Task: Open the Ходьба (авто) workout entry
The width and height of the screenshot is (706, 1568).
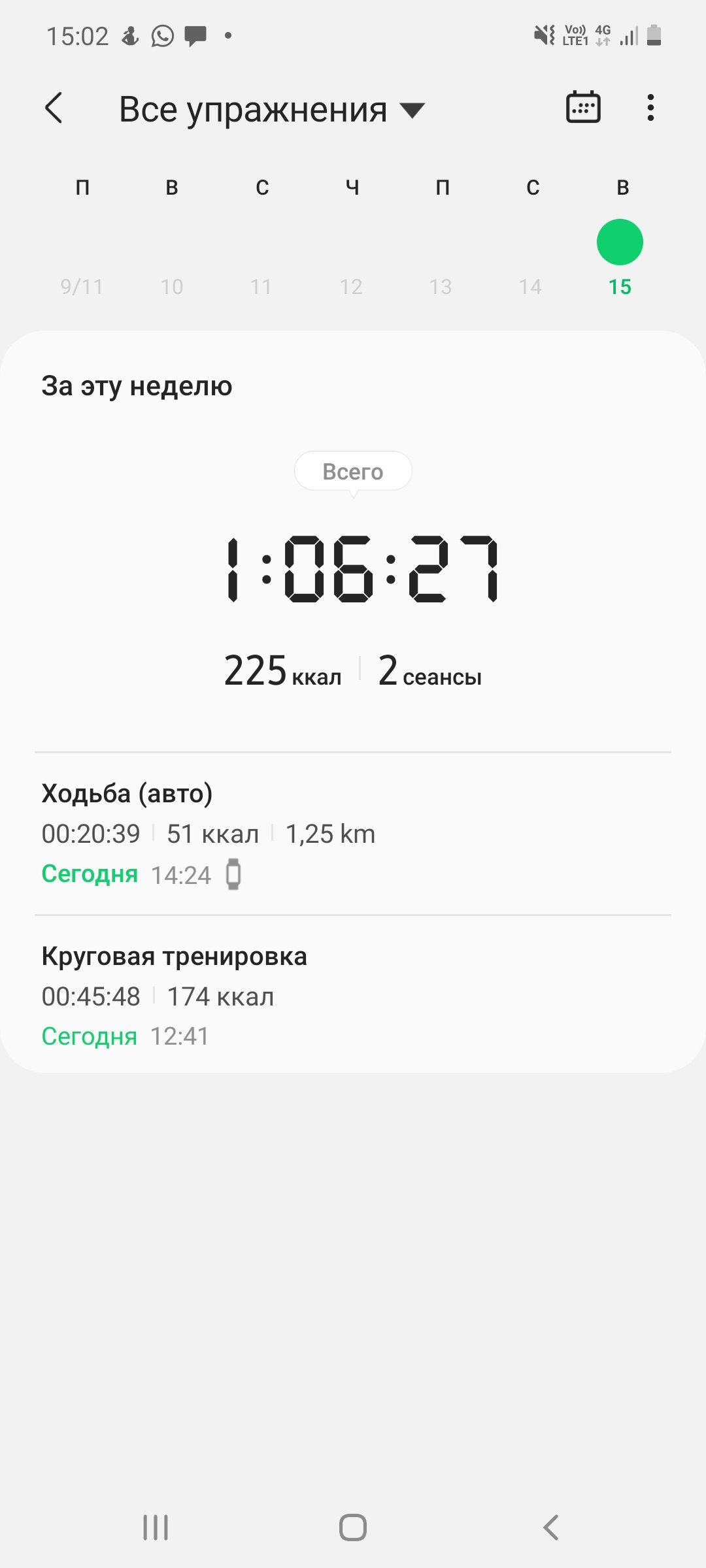Action: [x=353, y=834]
